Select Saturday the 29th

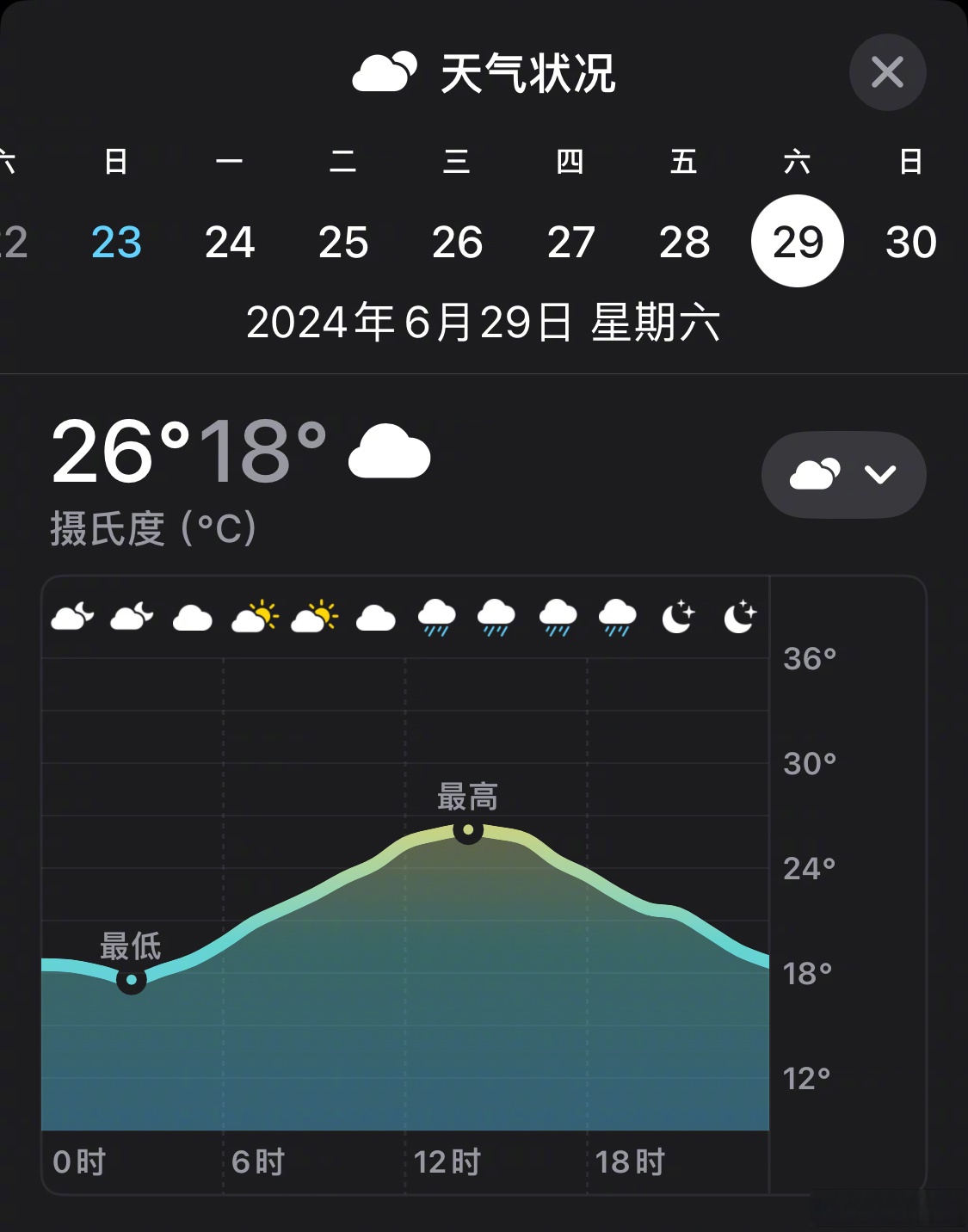point(798,242)
